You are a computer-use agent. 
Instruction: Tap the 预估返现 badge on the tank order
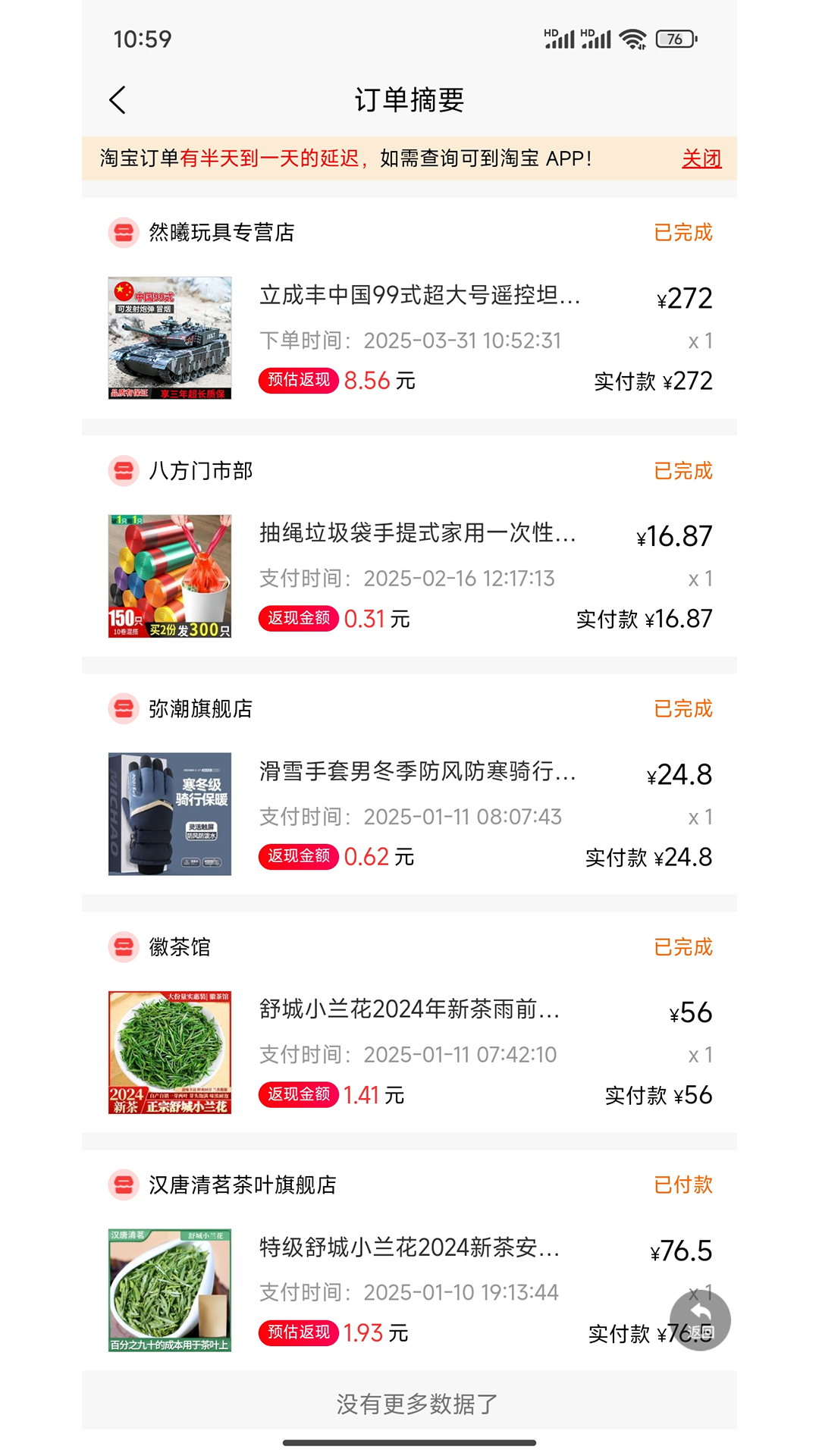(x=298, y=381)
